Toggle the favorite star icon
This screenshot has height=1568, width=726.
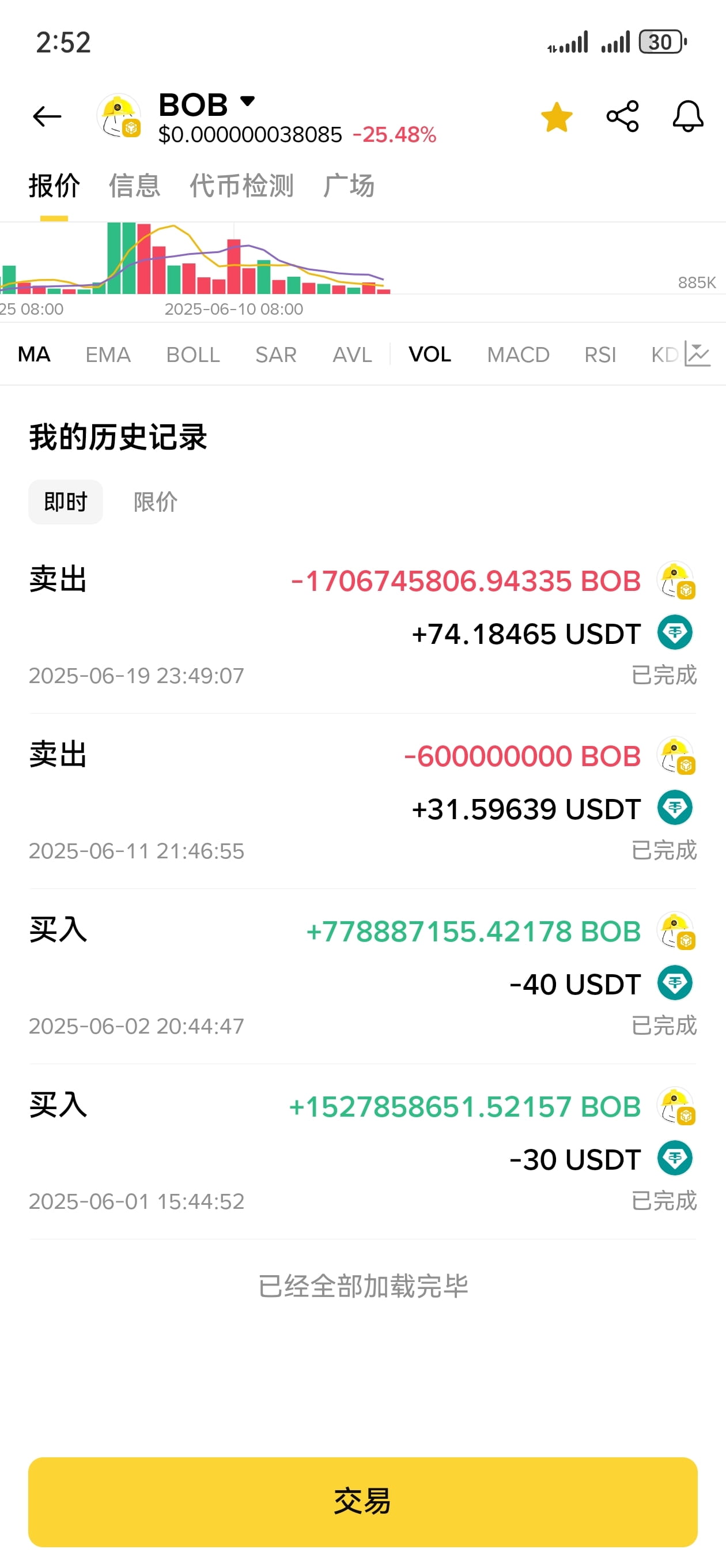pyautogui.click(x=556, y=117)
